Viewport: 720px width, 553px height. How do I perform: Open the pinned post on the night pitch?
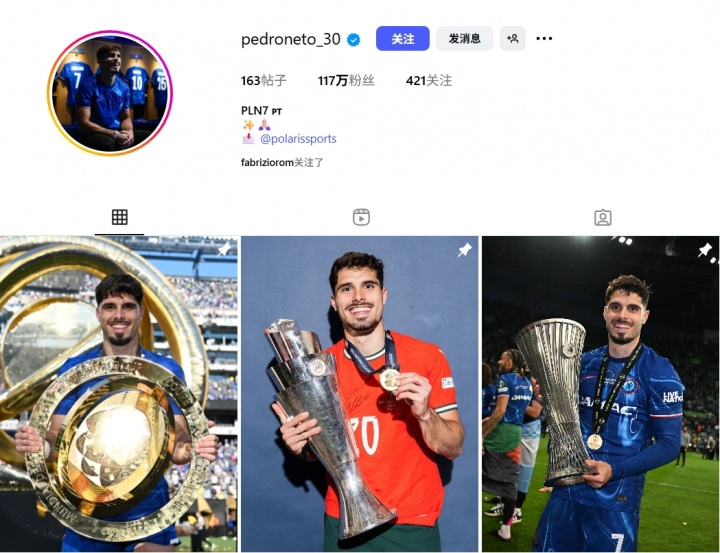(600, 394)
